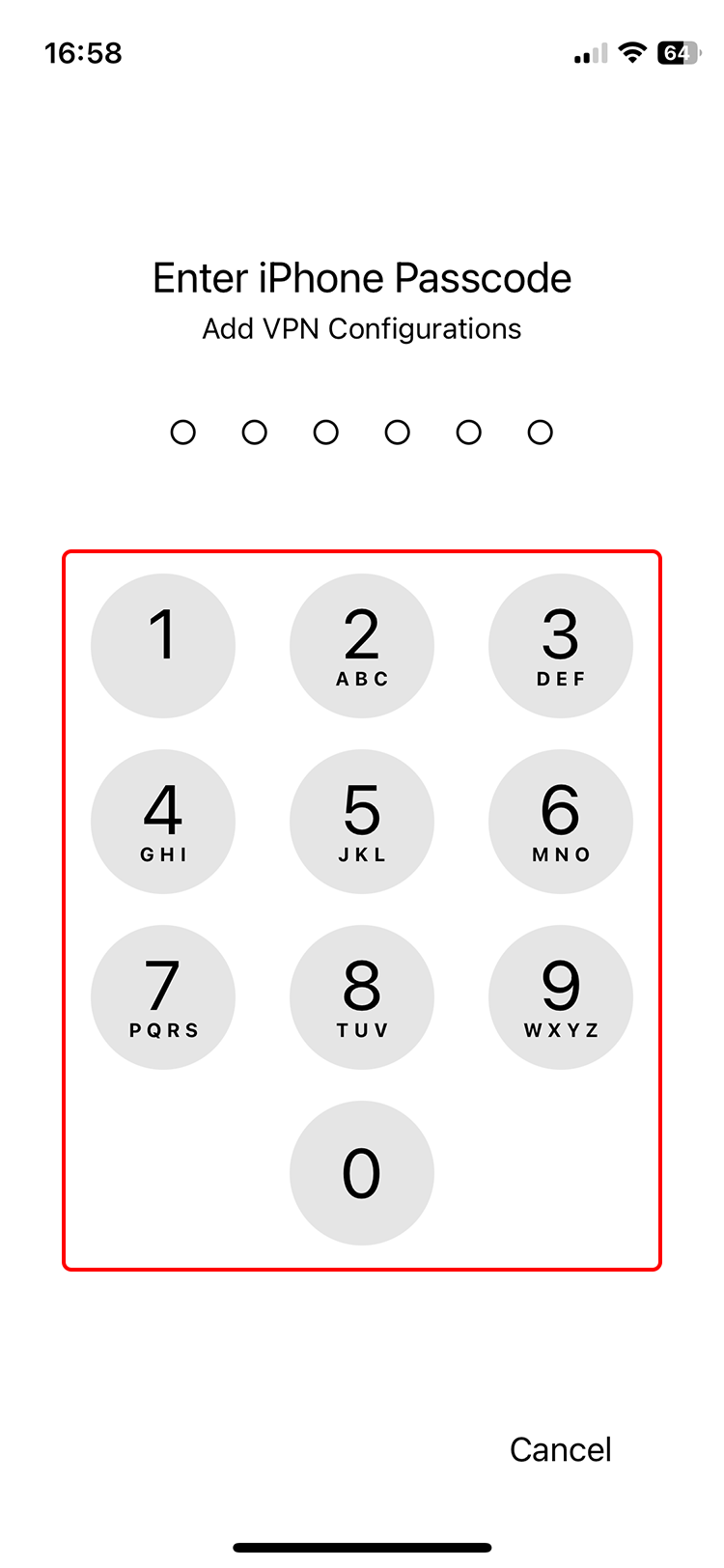Tap the 5 JKL key

tap(362, 822)
